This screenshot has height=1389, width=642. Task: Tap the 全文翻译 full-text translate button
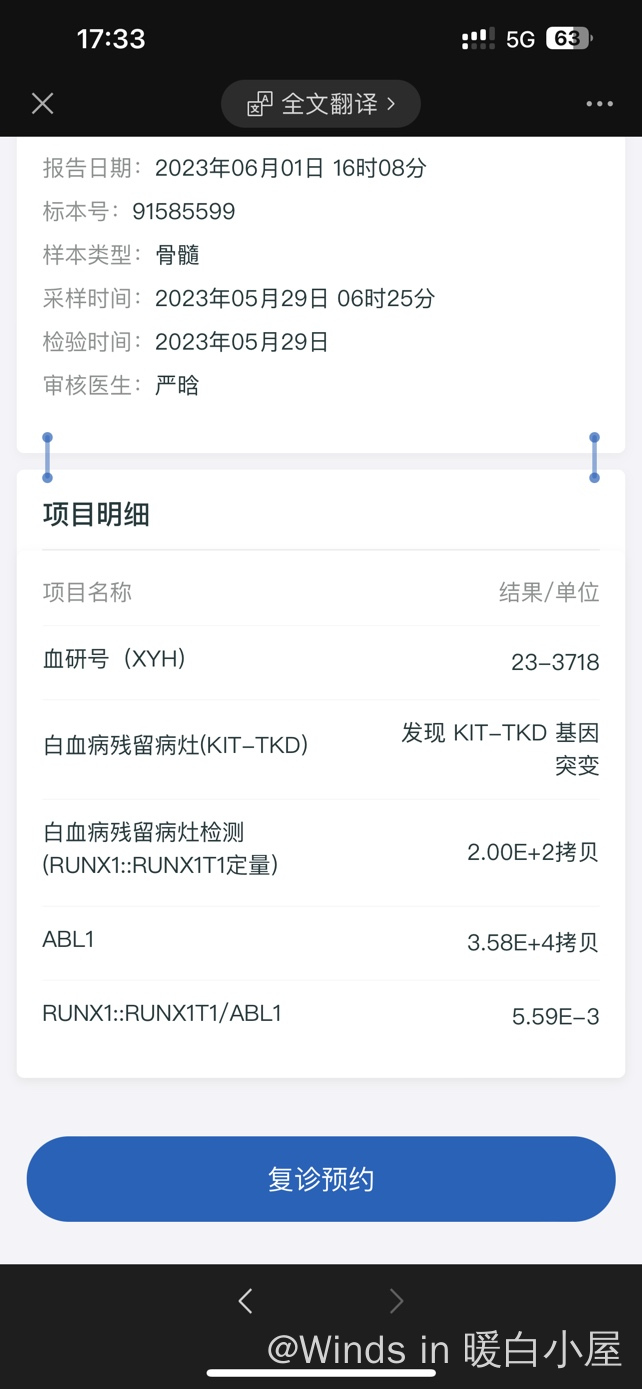click(321, 103)
